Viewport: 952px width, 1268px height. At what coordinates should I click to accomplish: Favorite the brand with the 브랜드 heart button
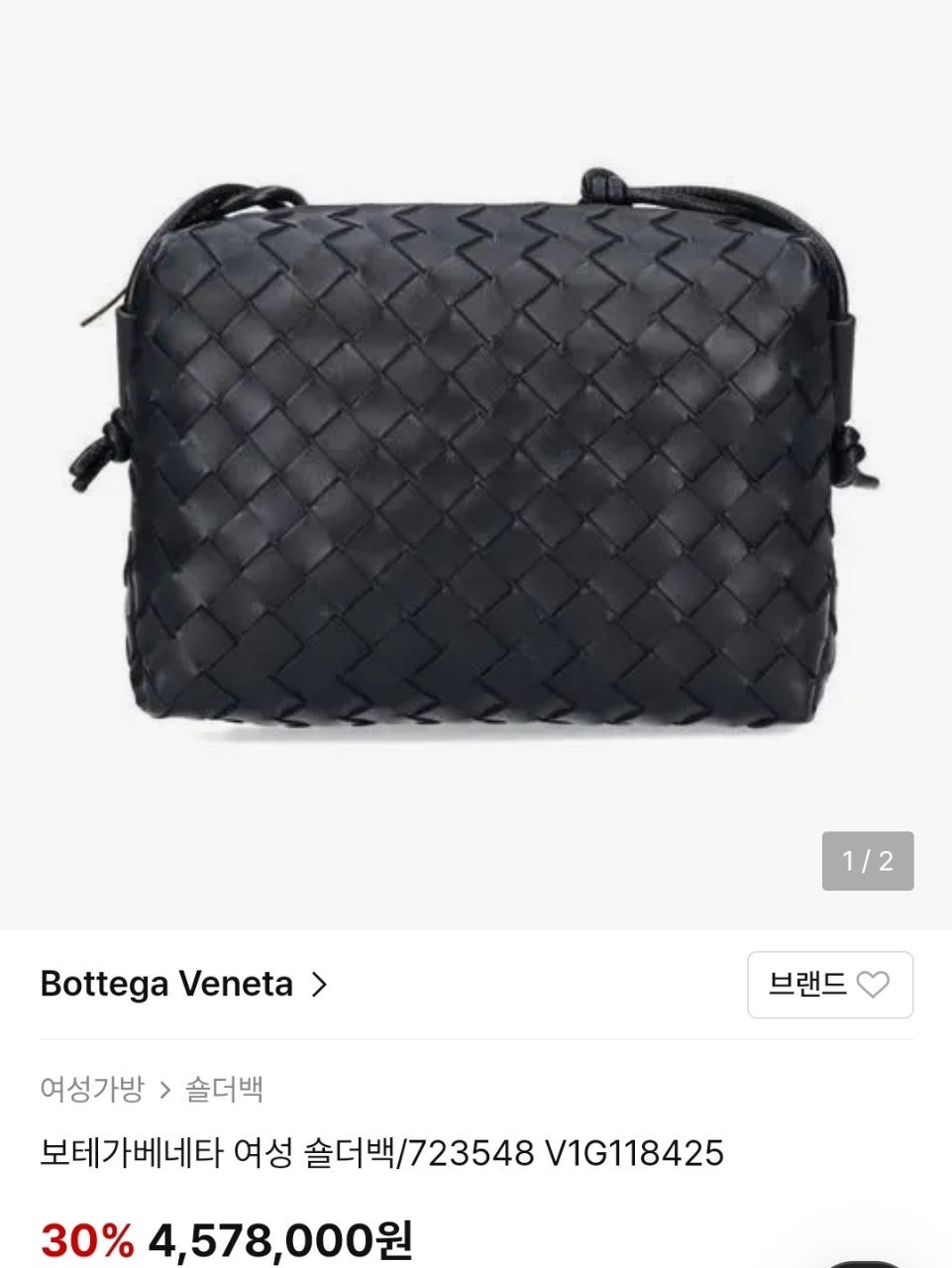(x=829, y=985)
